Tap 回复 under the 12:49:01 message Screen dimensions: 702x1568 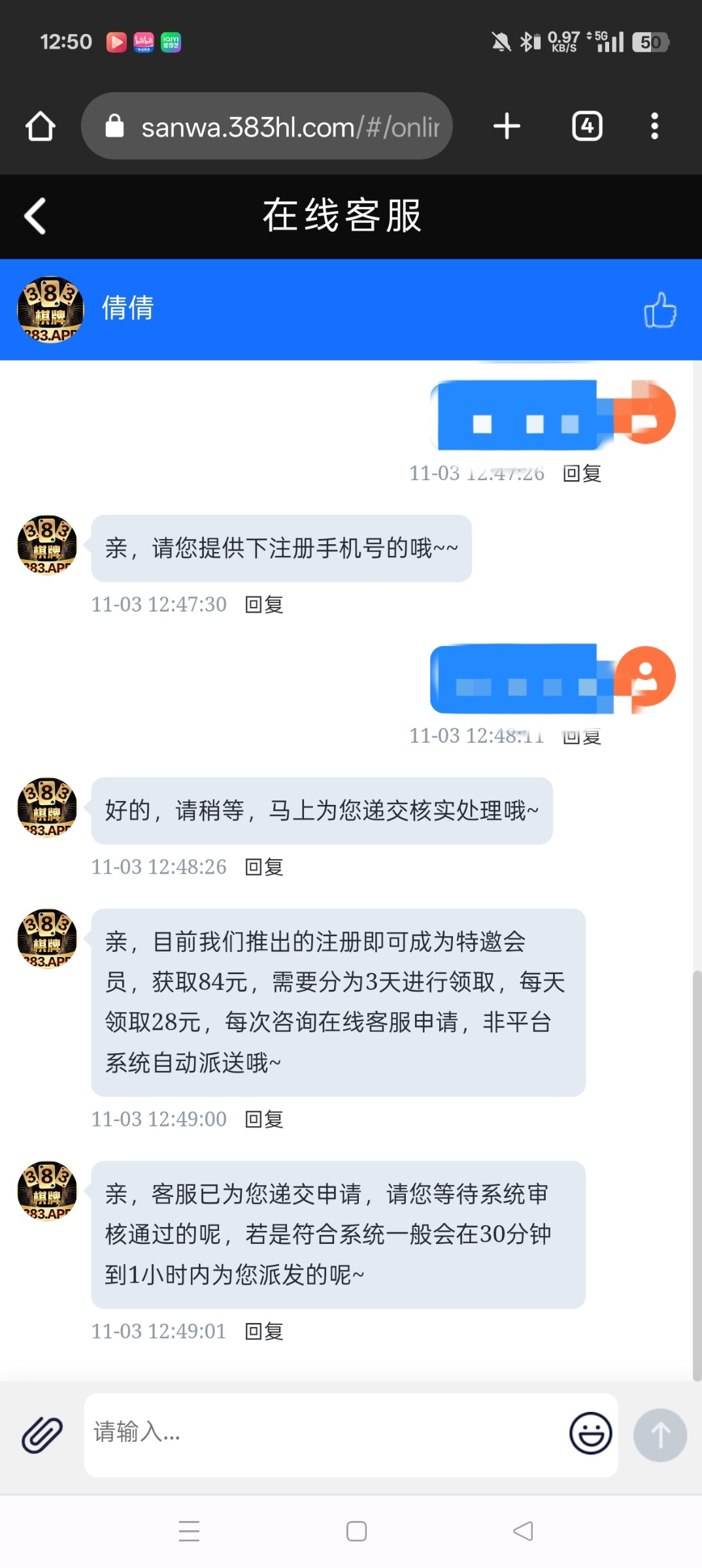pos(263,1331)
